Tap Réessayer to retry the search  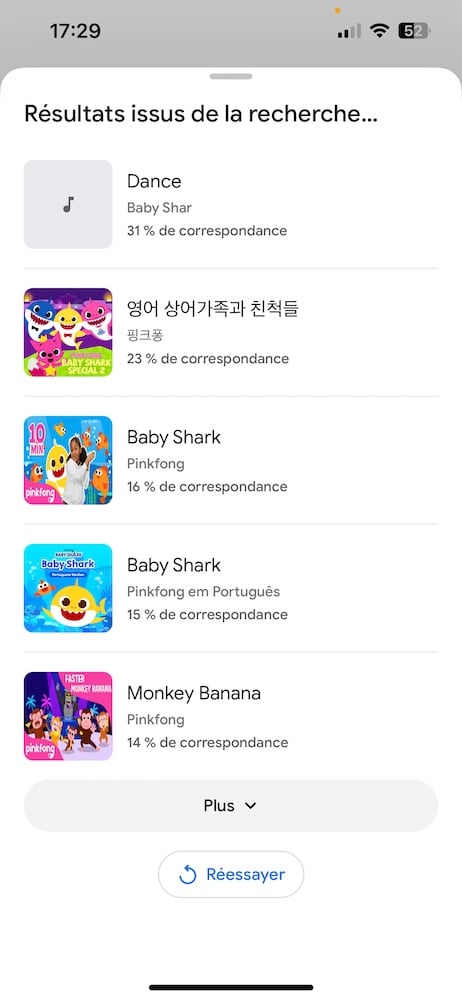pyautogui.click(x=231, y=874)
